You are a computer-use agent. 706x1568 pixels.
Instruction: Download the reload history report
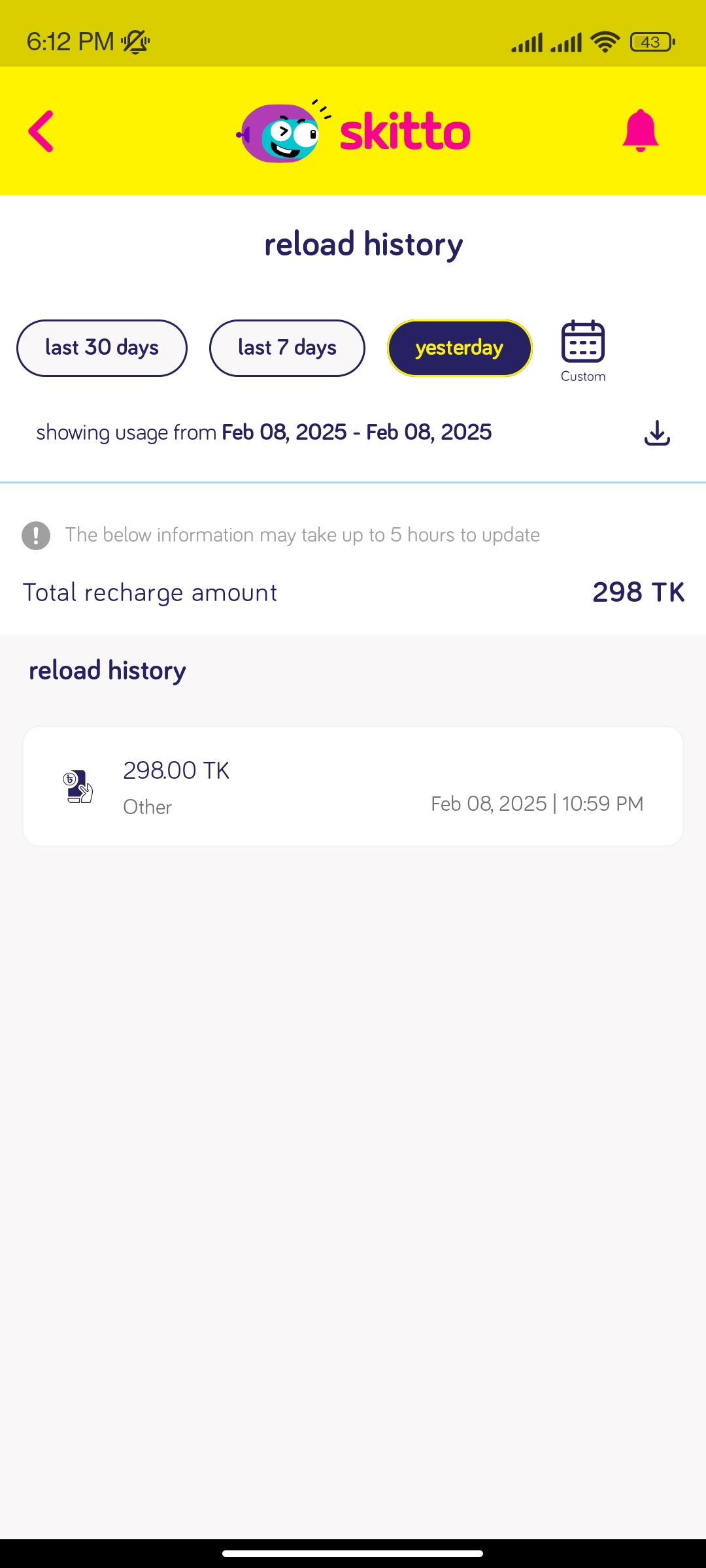click(657, 433)
